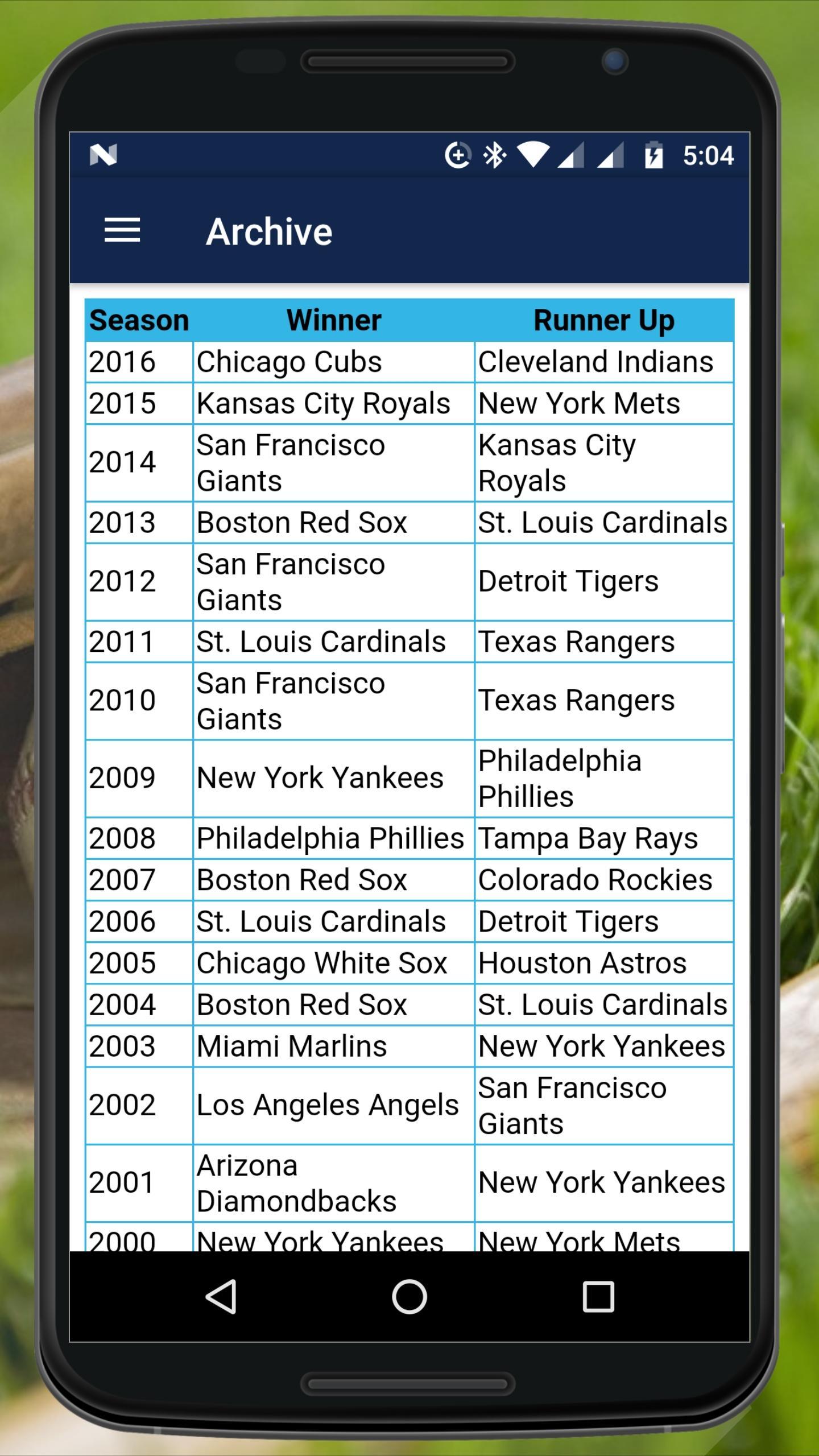Select Kansas City Royals 2015 winner cell
The width and height of the screenshot is (819, 1456).
tap(323, 403)
